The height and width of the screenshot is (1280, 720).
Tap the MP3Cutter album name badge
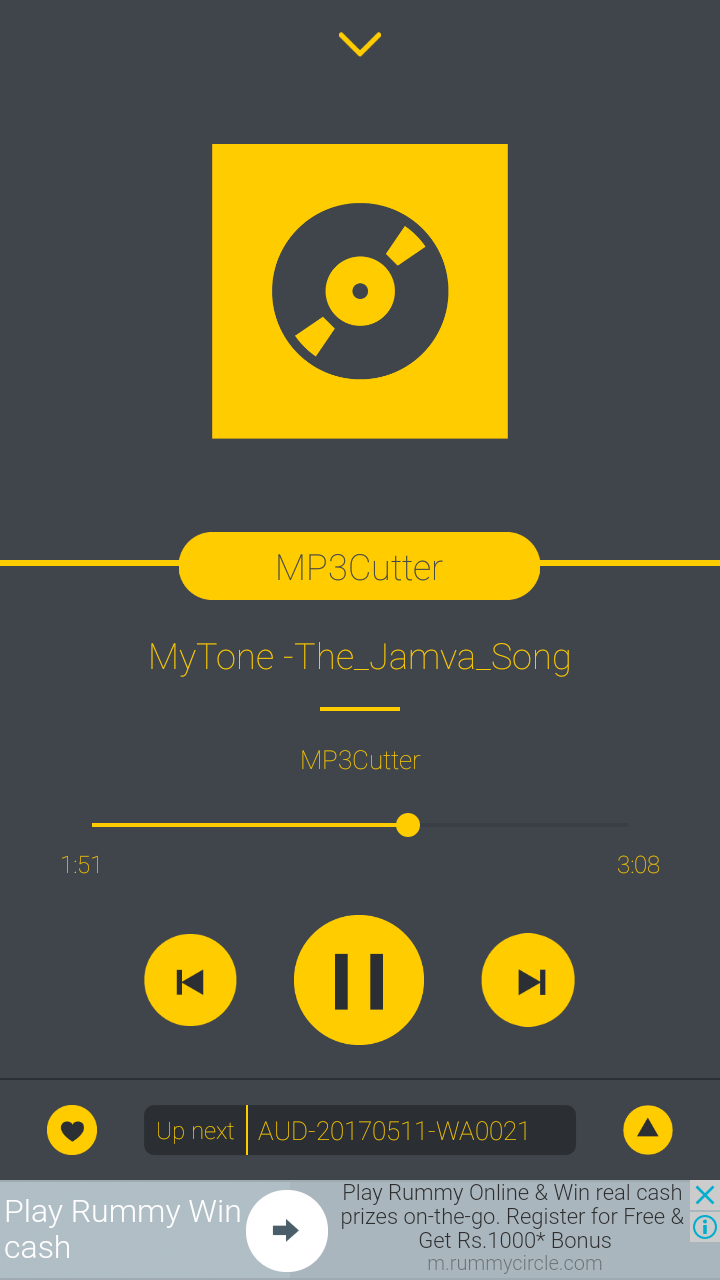[x=359, y=566]
